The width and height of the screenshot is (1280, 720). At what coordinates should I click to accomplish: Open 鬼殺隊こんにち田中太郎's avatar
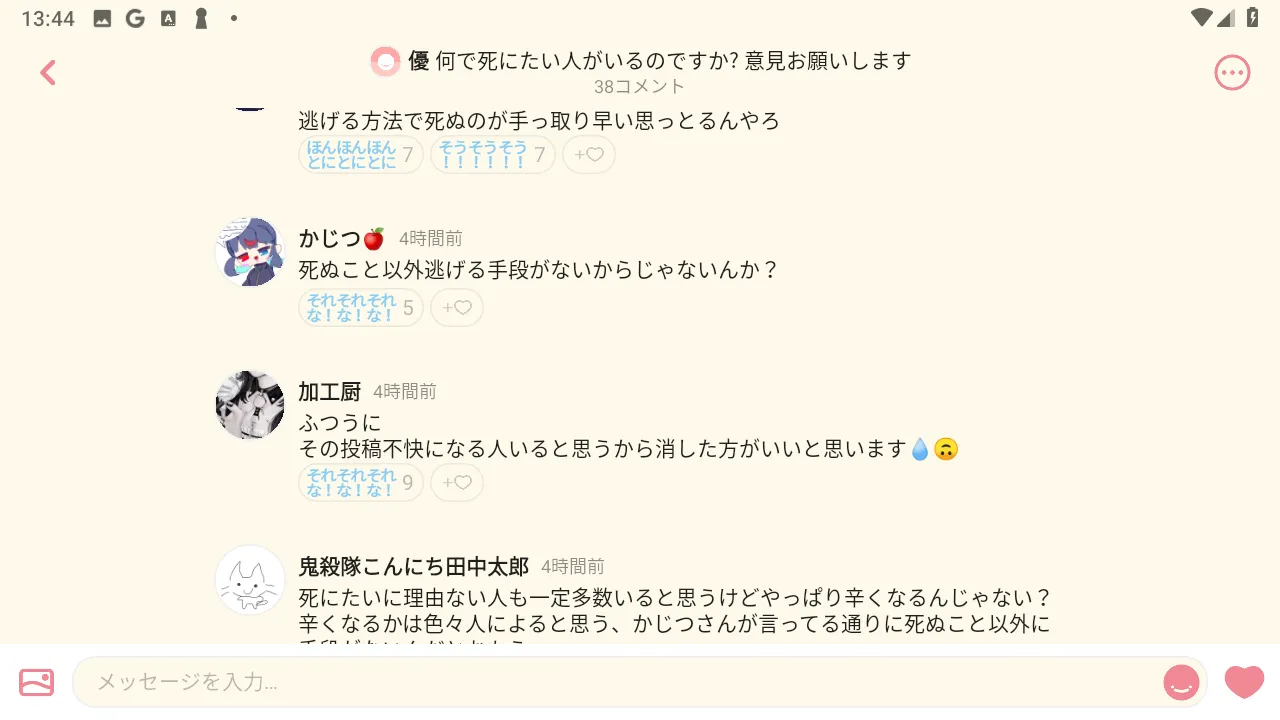pos(250,580)
